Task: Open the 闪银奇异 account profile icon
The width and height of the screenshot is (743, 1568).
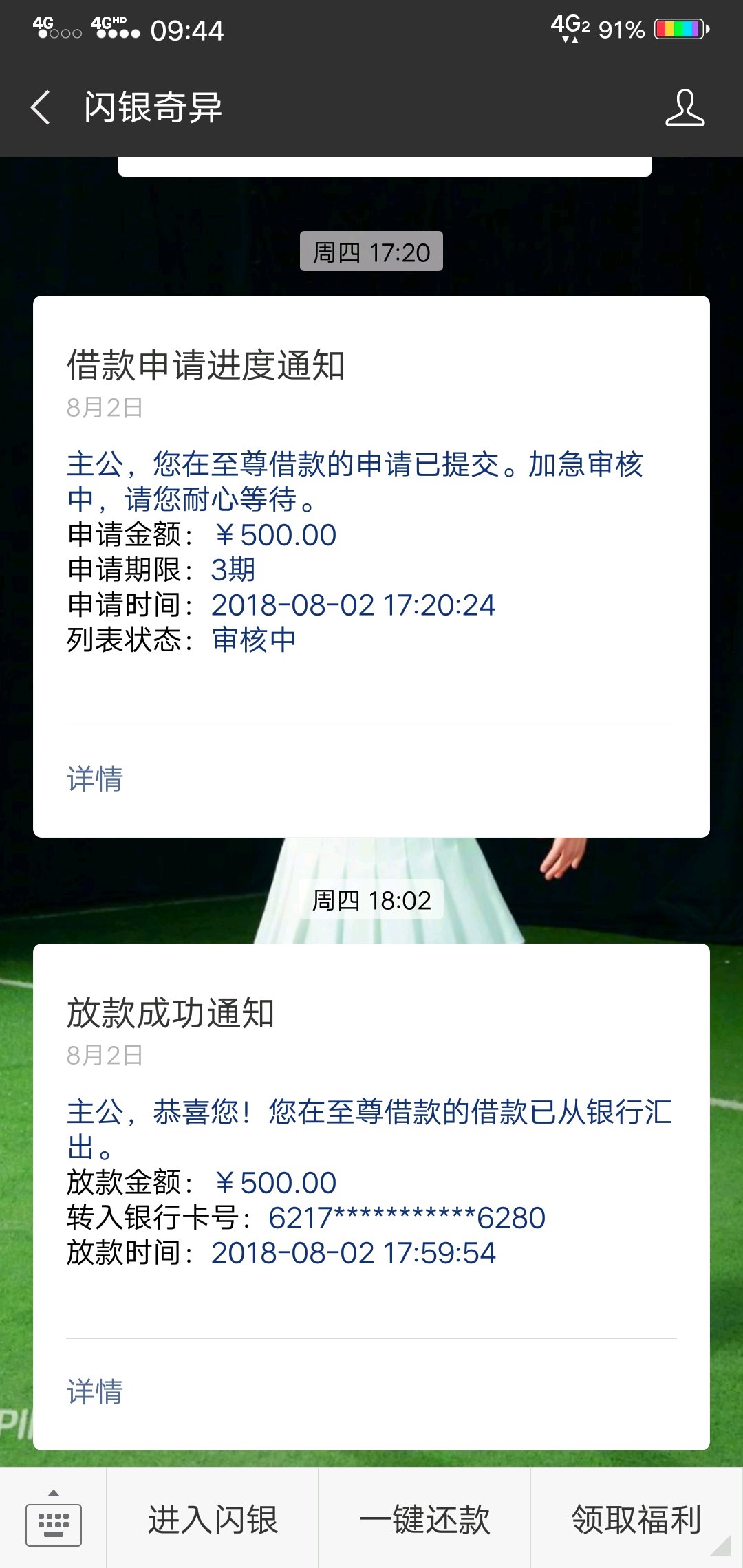Action: [685, 108]
